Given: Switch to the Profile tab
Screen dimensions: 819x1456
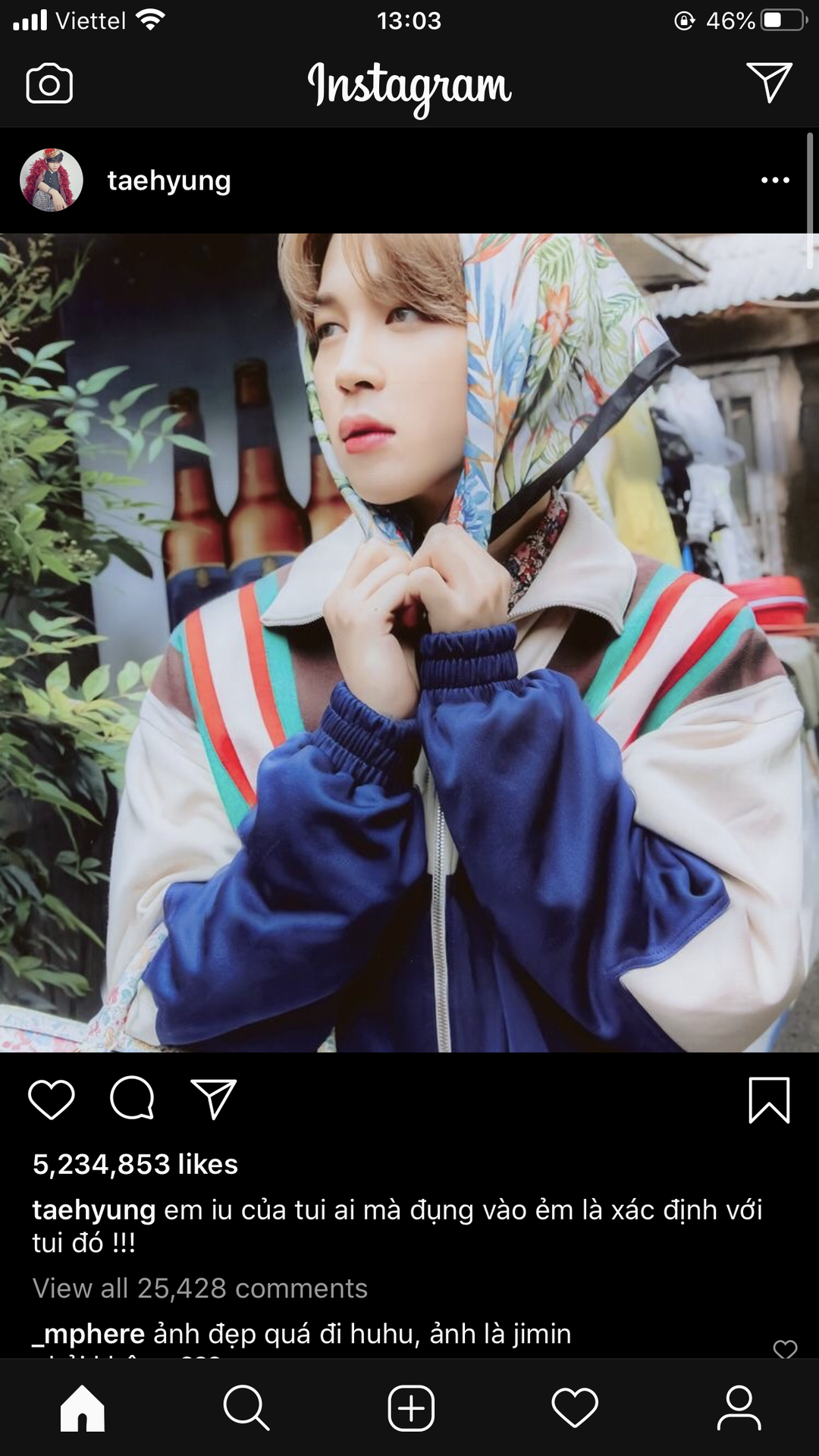Looking at the screenshot, I should [739, 1408].
